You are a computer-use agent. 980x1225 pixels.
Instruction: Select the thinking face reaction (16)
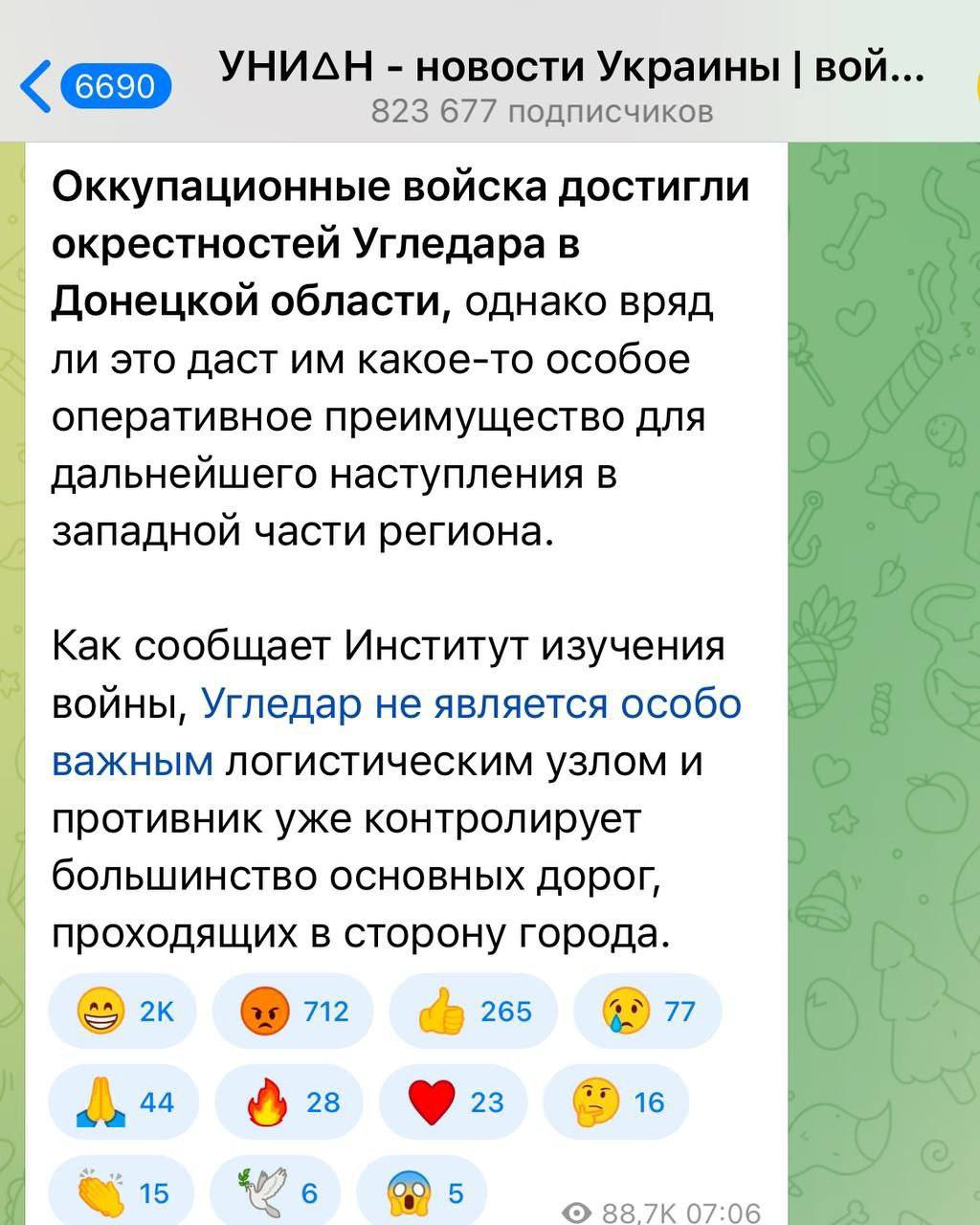coord(615,1102)
